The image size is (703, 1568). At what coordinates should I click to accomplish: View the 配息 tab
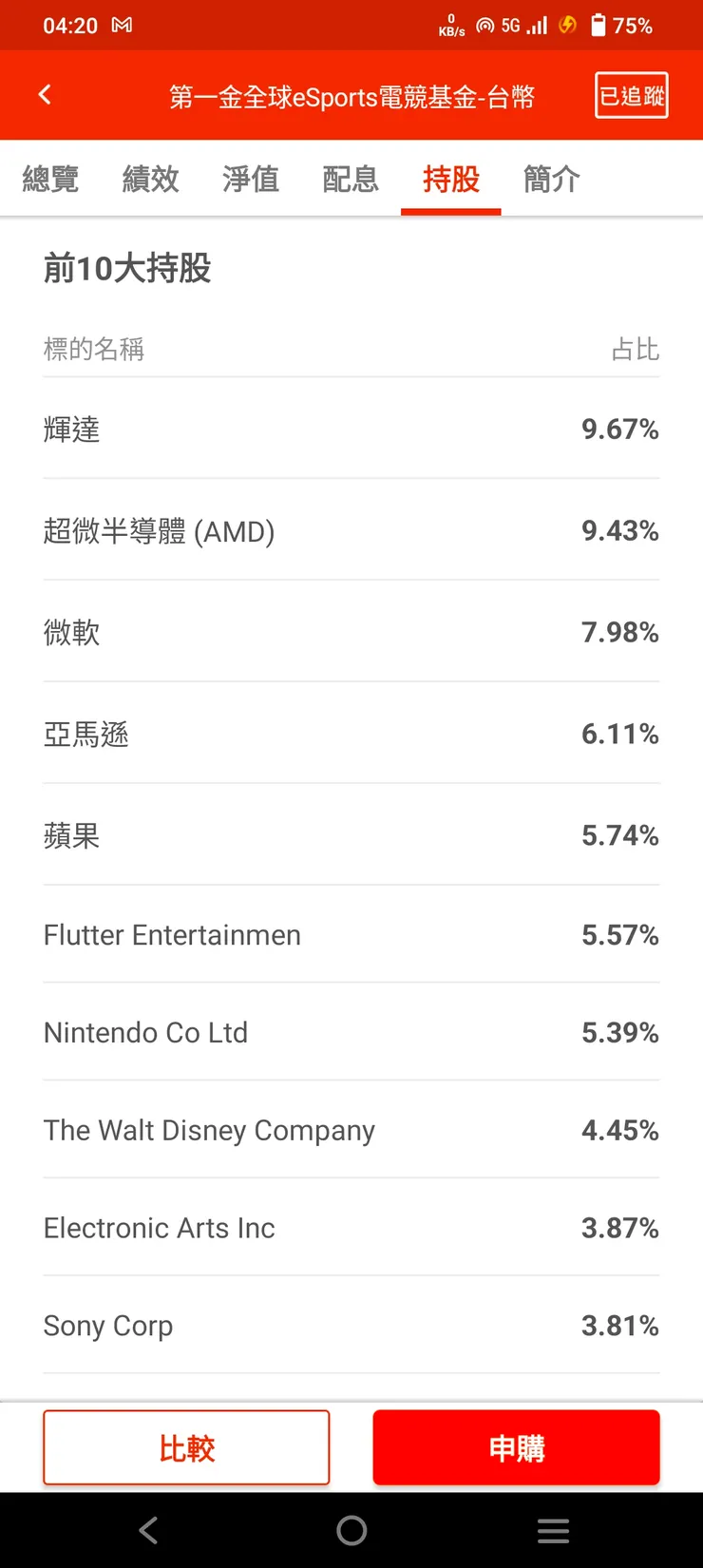[351, 179]
